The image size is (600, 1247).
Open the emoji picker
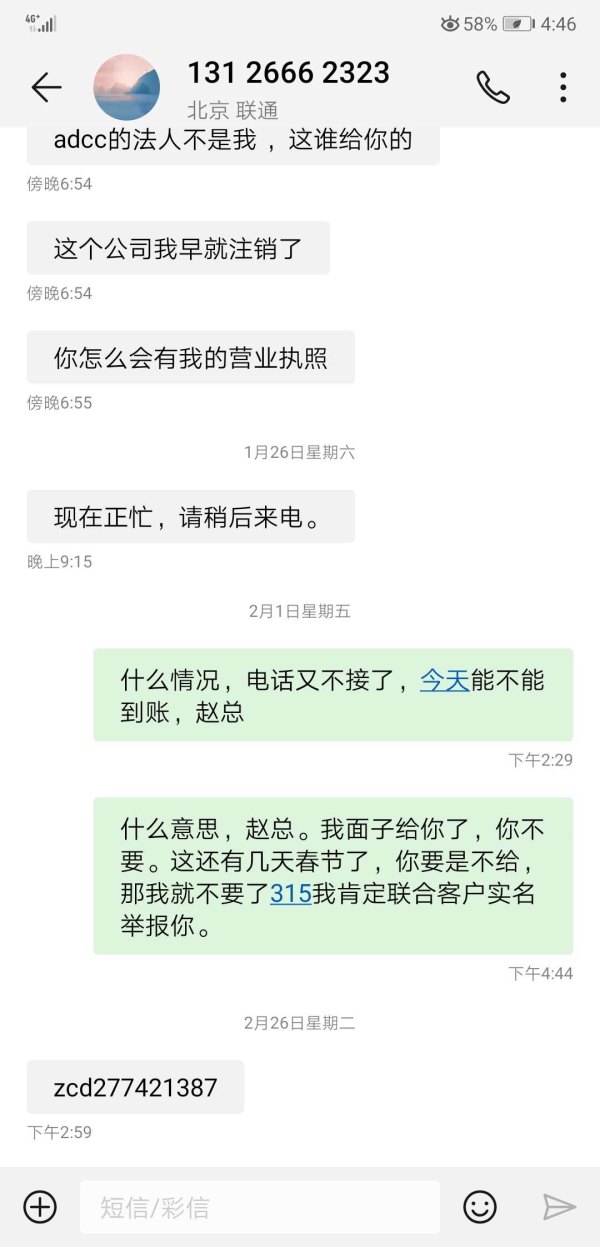click(480, 1207)
